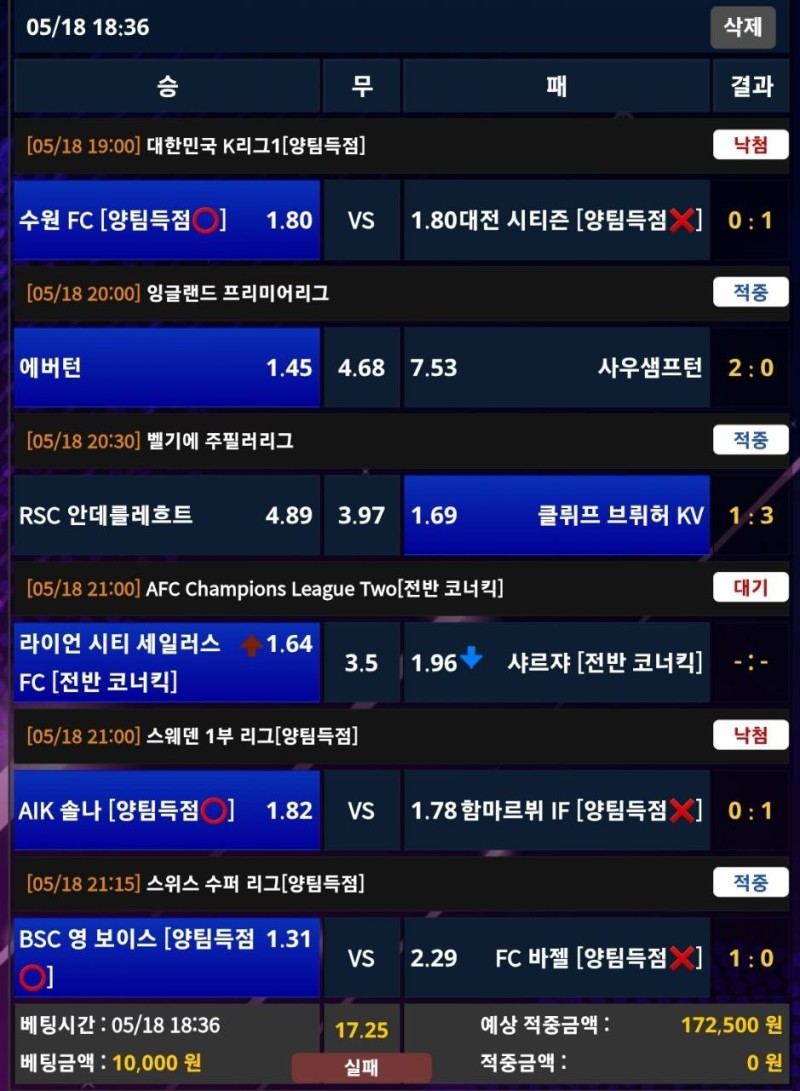Delete this bet slip with 삭제
Image resolution: width=800 pixels, height=1091 pixels.
(x=742, y=27)
